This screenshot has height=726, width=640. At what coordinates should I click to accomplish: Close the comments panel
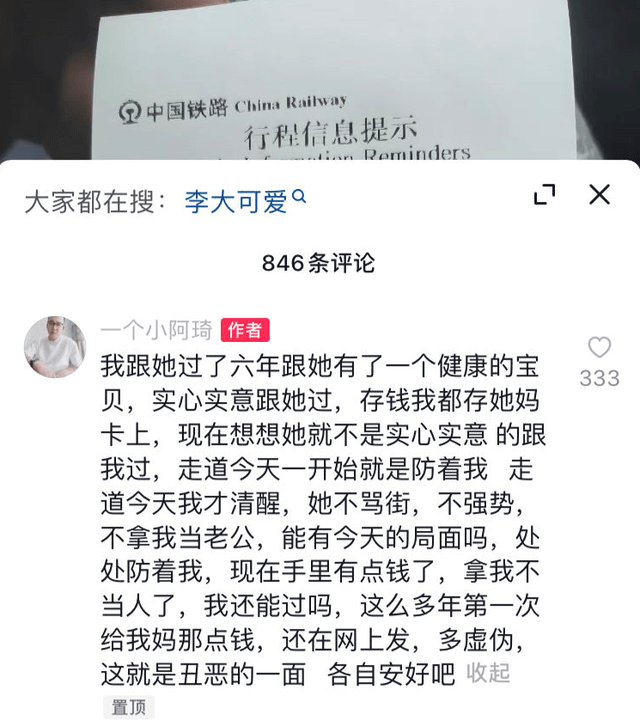click(599, 195)
